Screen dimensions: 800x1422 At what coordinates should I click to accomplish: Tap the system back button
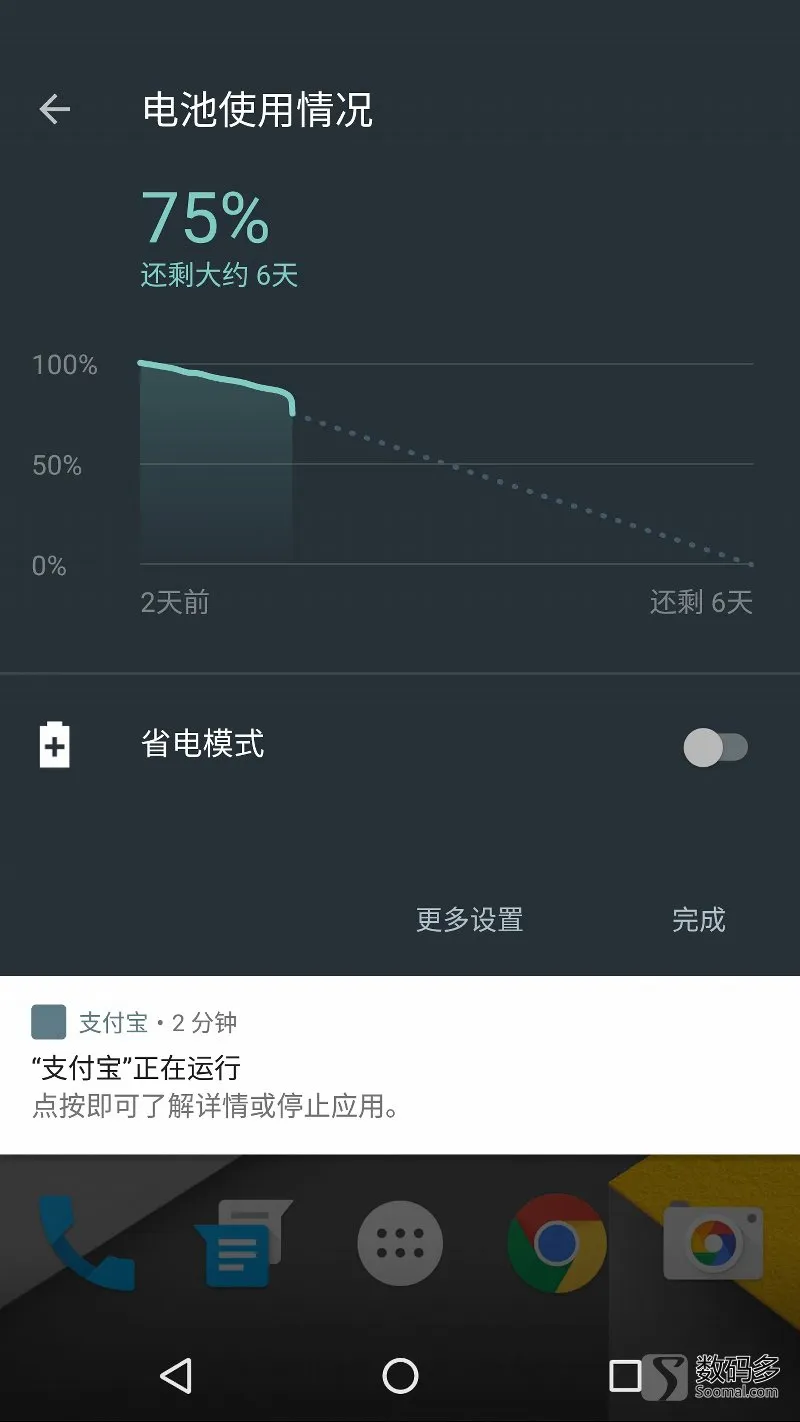pyautogui.click(x=176, y=1376)
